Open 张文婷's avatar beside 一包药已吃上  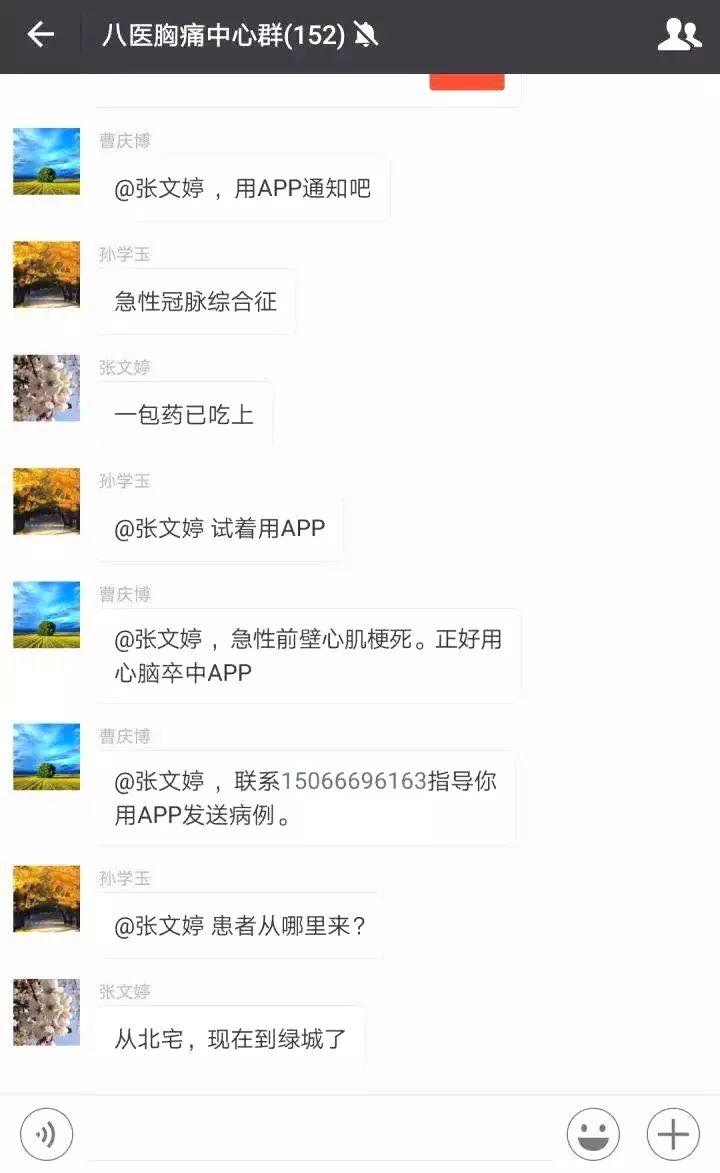click(46, 388)
